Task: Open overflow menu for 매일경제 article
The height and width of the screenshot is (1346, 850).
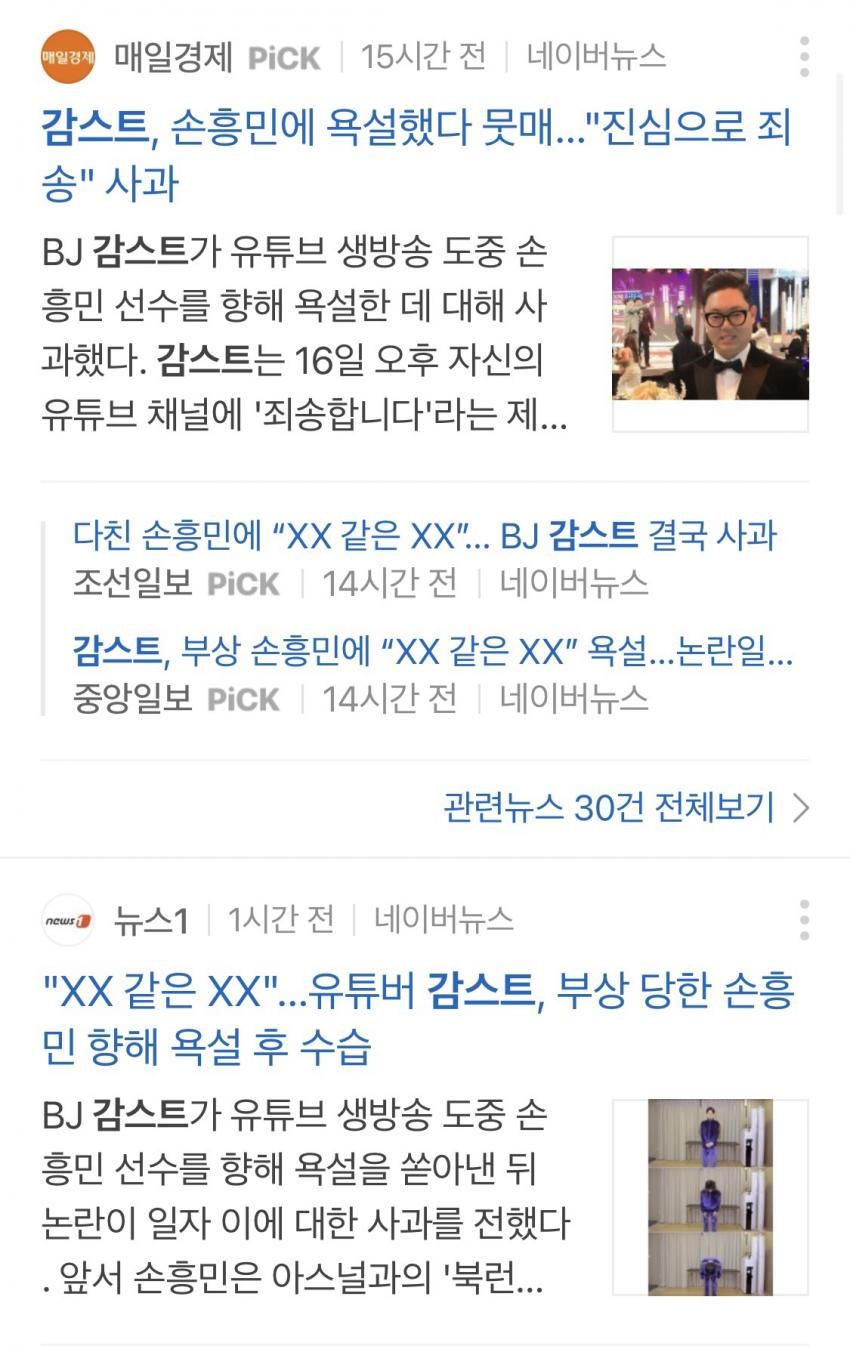Action: pyautogui.click(x=804, y=57)
